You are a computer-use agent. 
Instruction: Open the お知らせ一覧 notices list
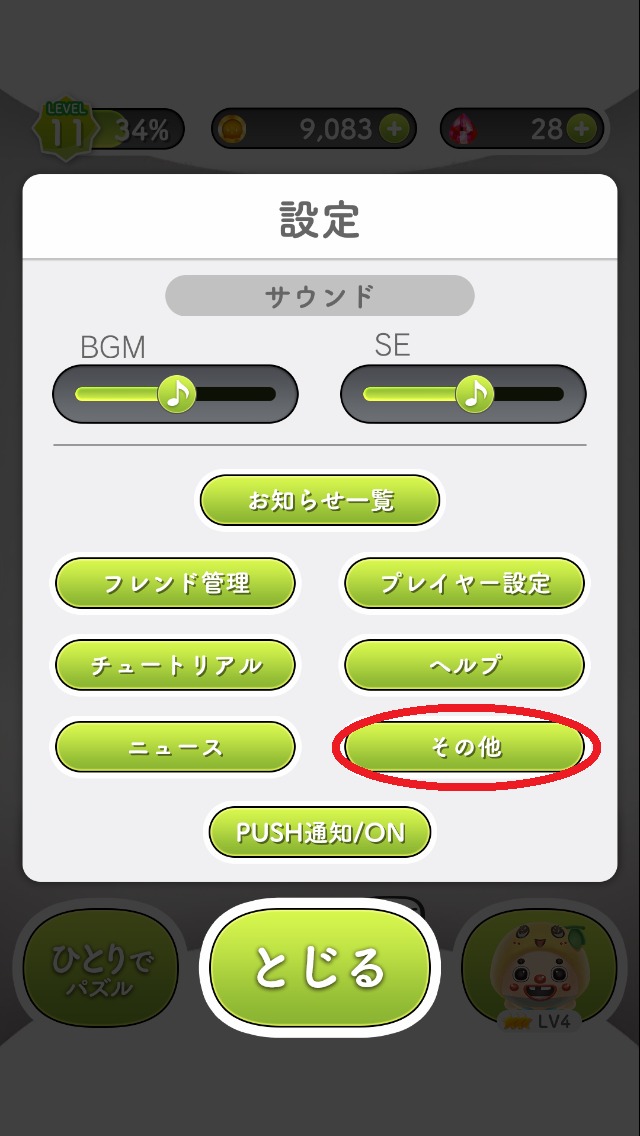pos(320,500)
